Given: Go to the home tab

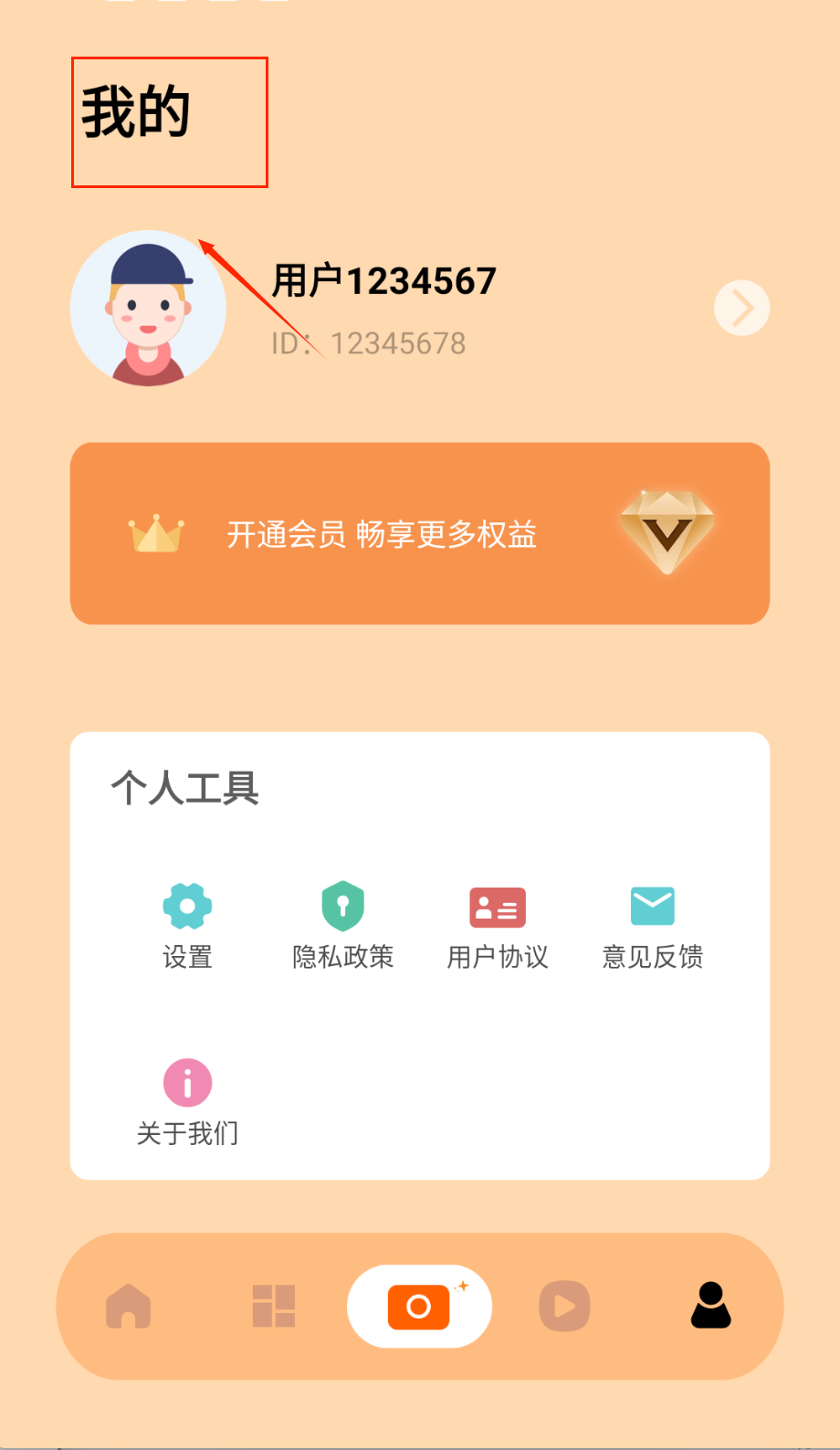Looking at the screenshot, I should click(129, 1306).
